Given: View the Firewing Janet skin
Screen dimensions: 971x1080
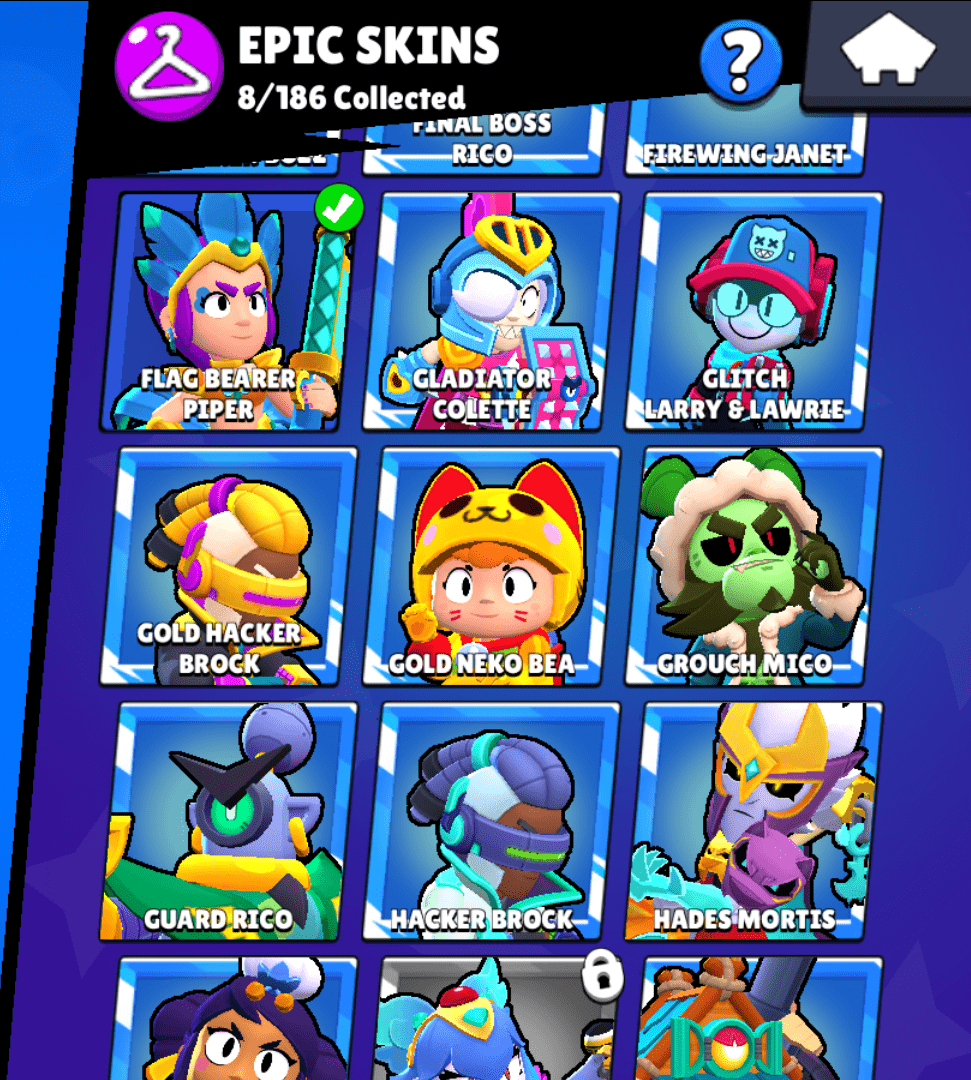Looking at the screenshot, I should click(745, 145).
